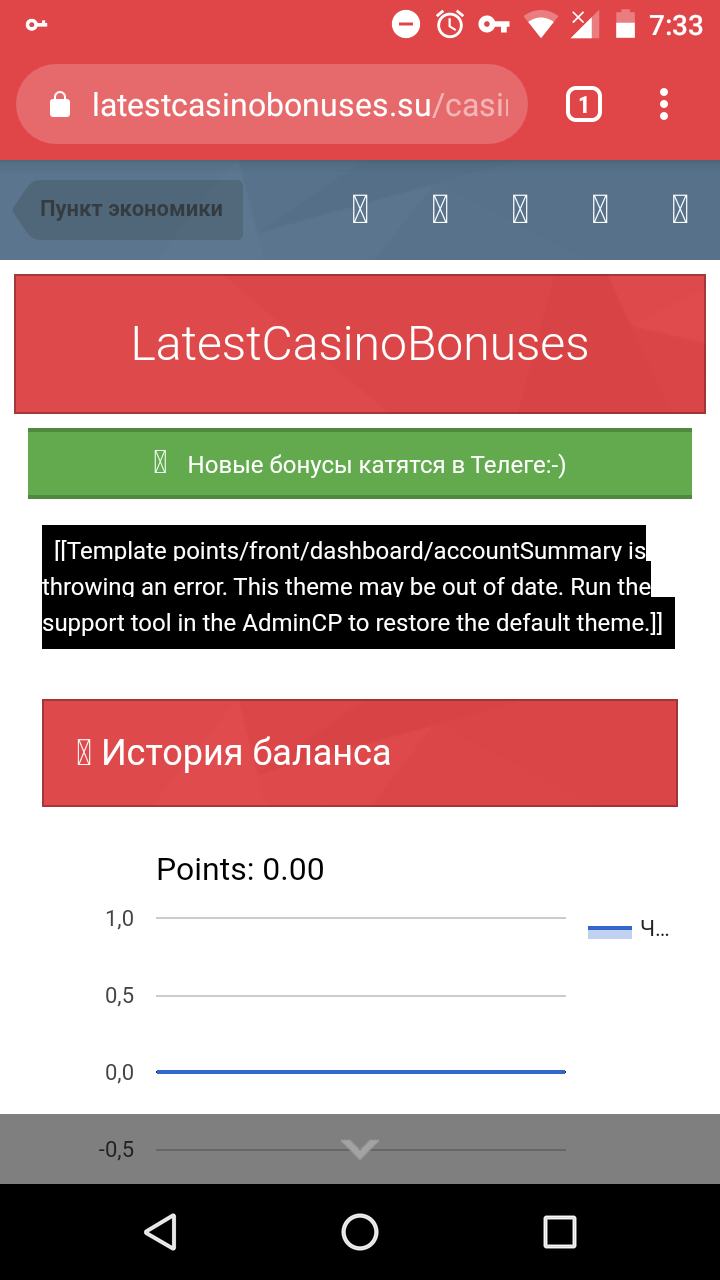Go back to Пункт экономики breadcrumb
Image resolution: width=720 pixels, height=1280 pixels.
point(130,210)
